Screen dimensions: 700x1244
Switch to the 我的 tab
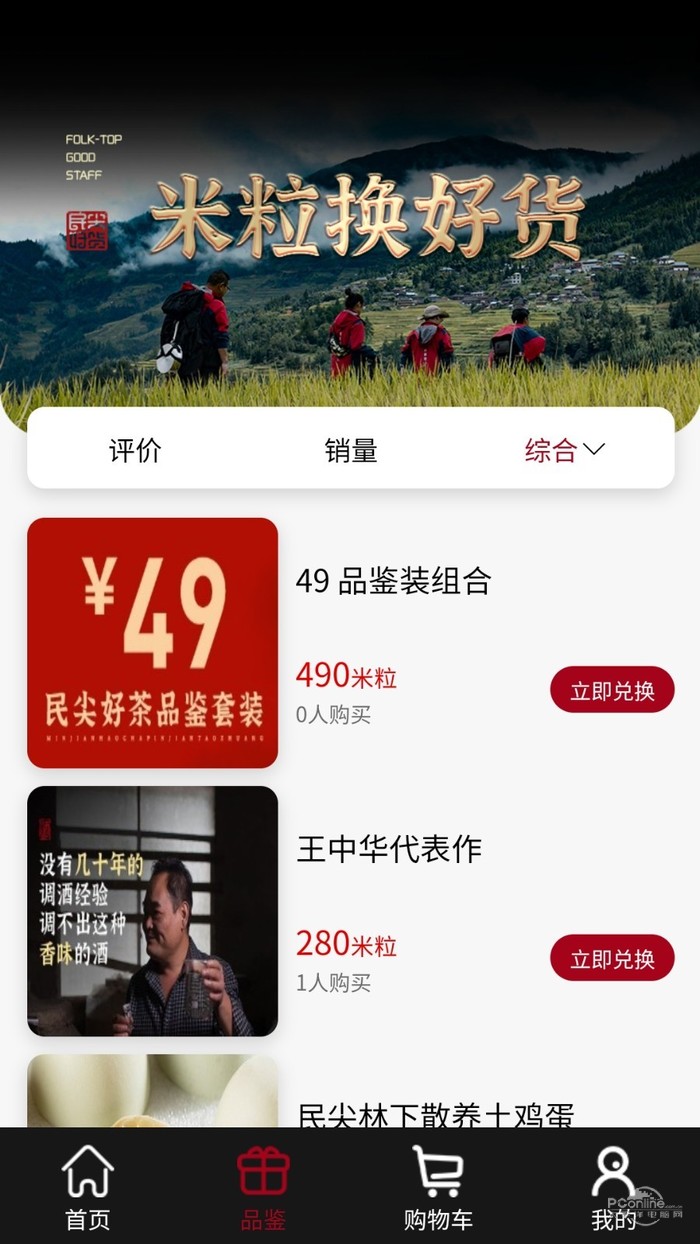613,1188
